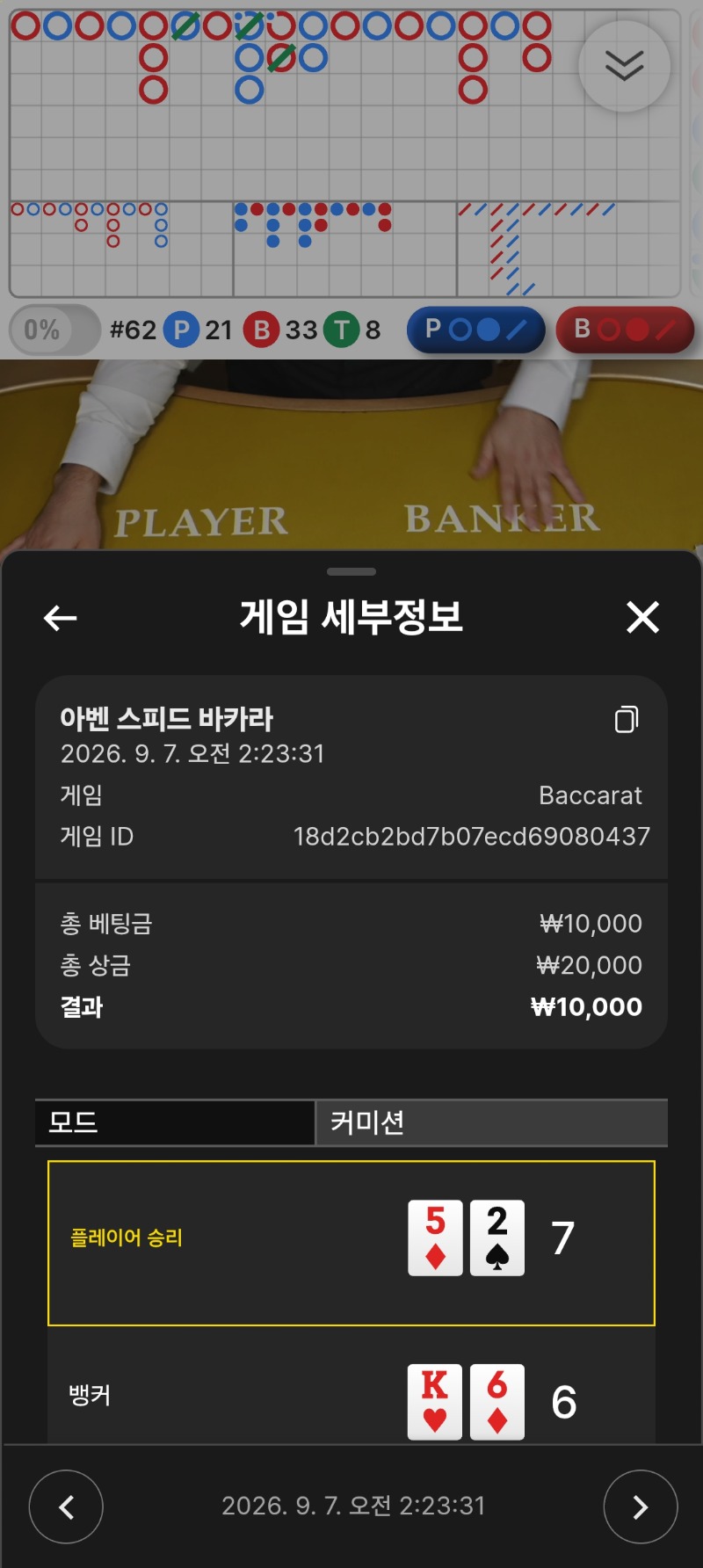This screenshot has width=703, height=1568.
Task: Go back from the 게임 세부정보 panel
Action: click(61, 618)
